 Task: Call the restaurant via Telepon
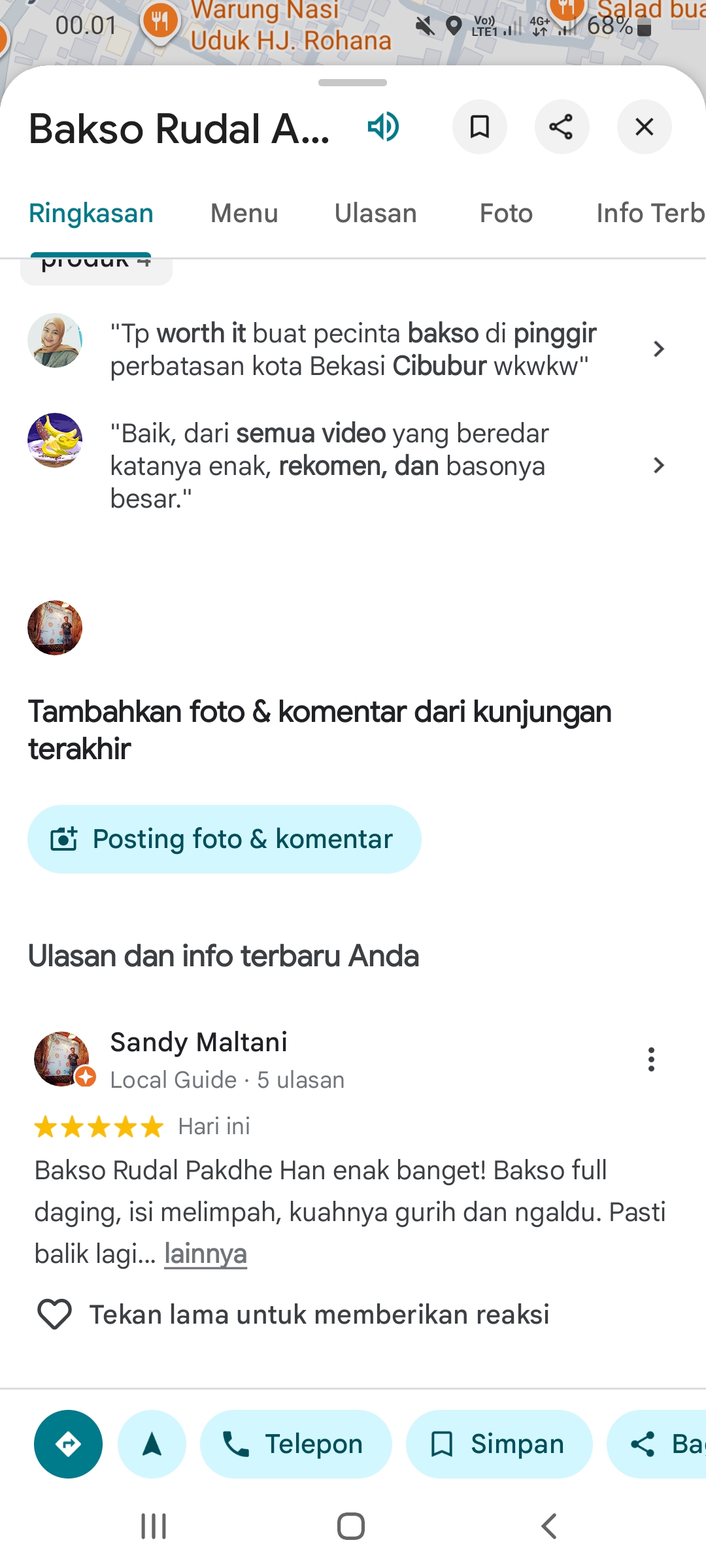295,1444
